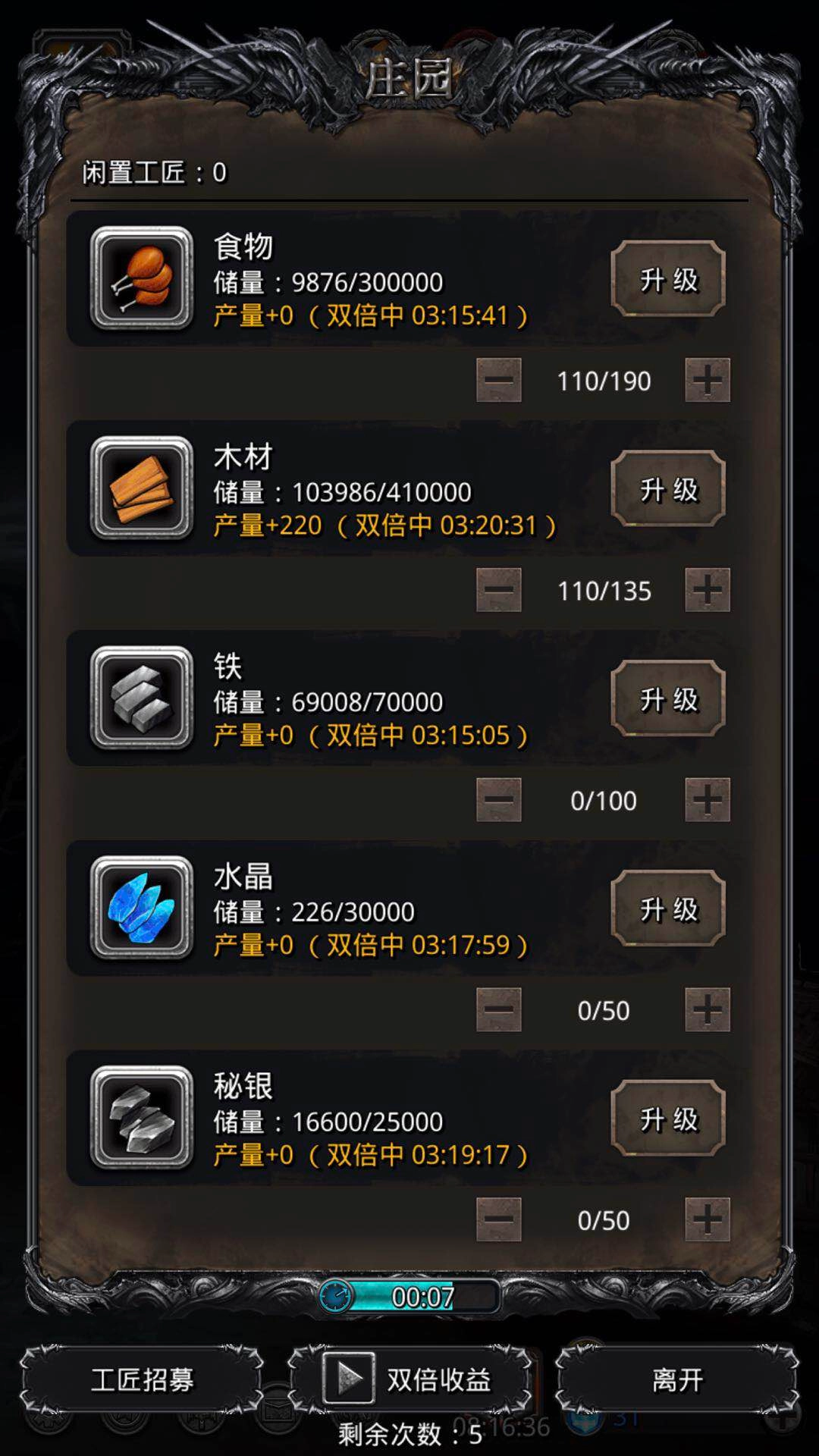Increase workers on 铁
819x1456 pixels.
(707, 800)
